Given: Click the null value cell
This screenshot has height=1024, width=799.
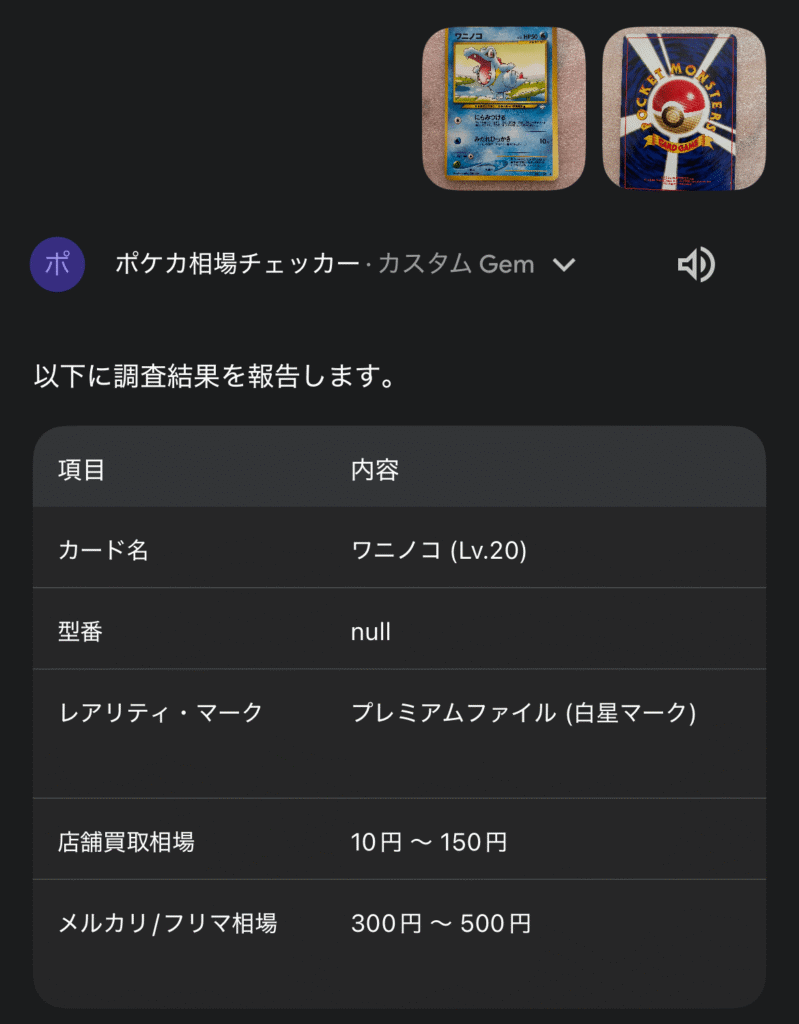Looking at the screenshot, I should coord(370,631).
